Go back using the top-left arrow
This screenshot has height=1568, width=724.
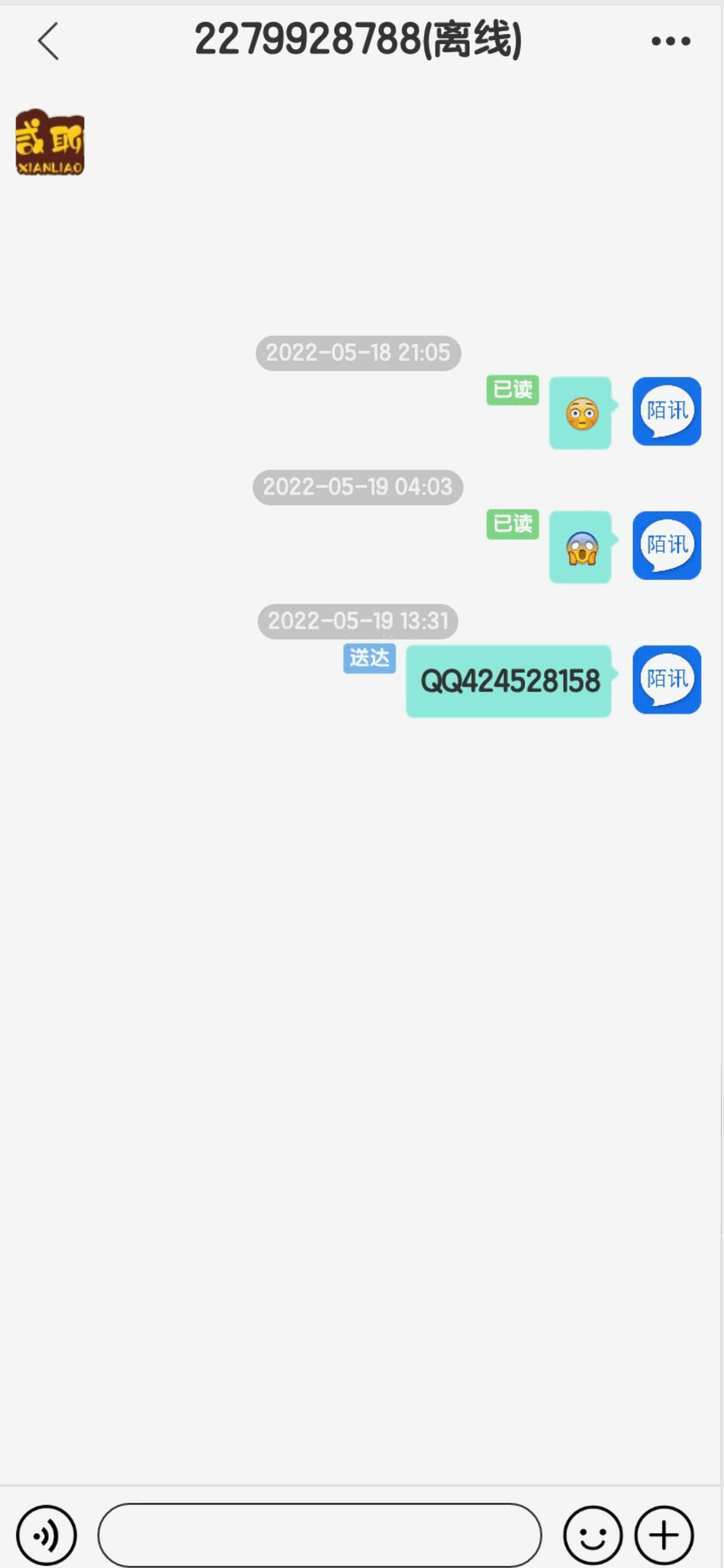click(x=48, y=41)
